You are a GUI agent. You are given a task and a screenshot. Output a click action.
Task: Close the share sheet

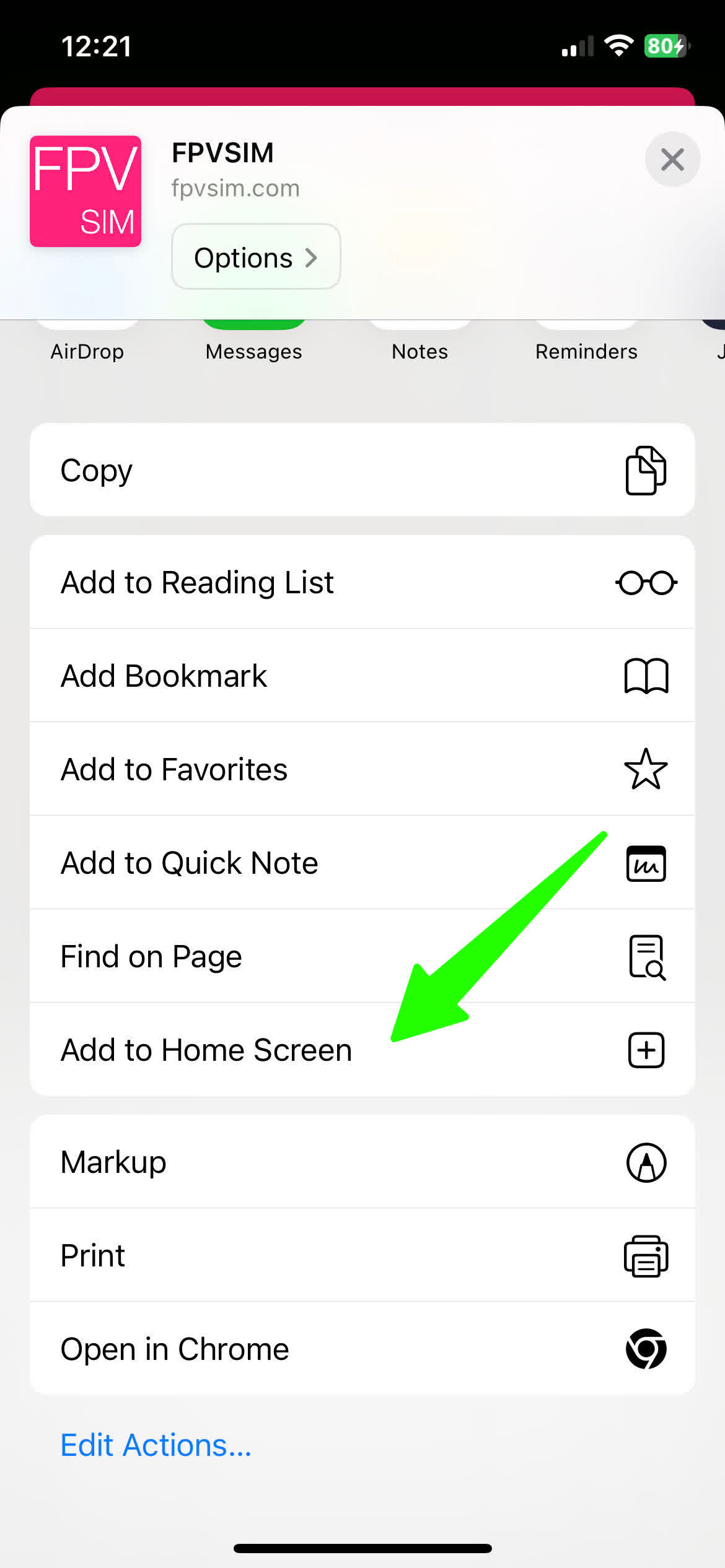672,160
